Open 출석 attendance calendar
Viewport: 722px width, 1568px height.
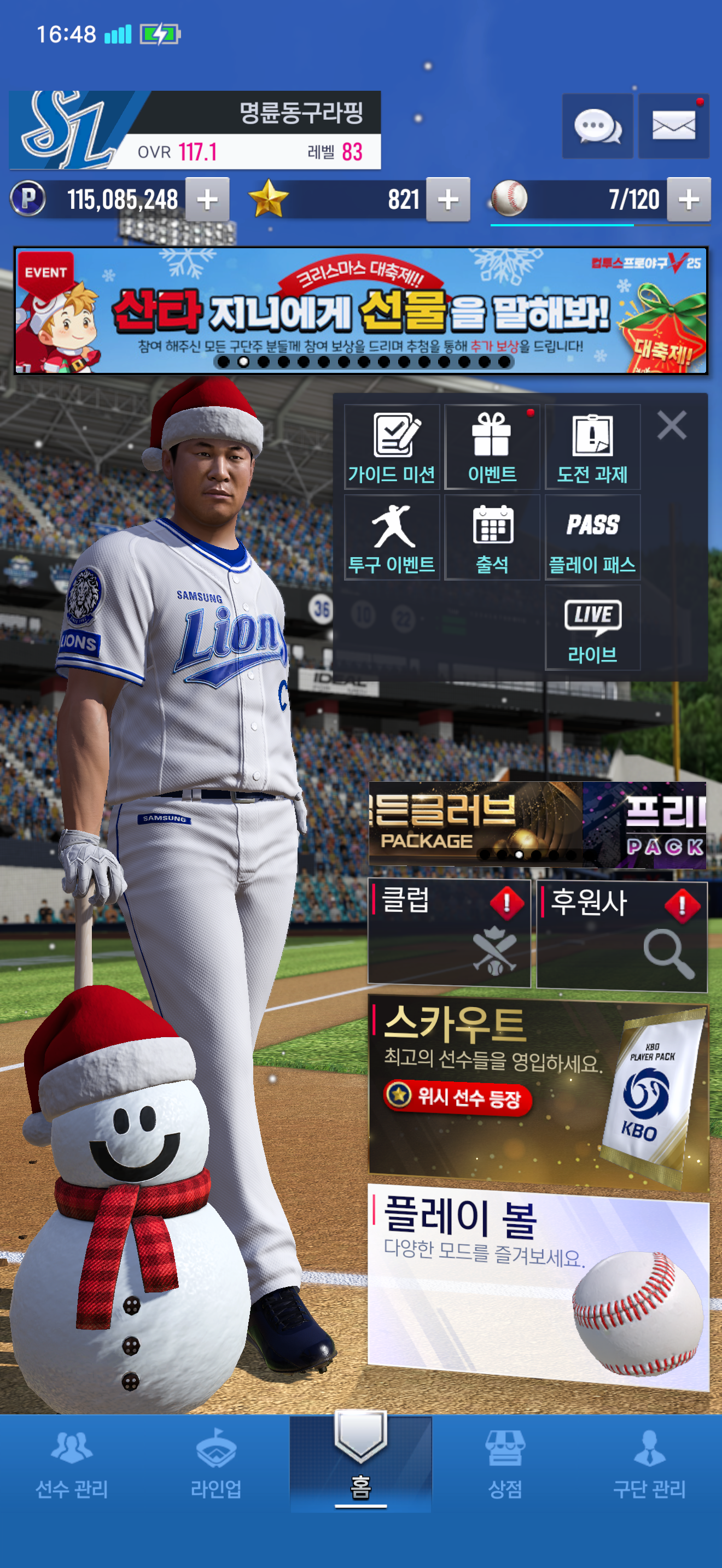tap(492, 537)
